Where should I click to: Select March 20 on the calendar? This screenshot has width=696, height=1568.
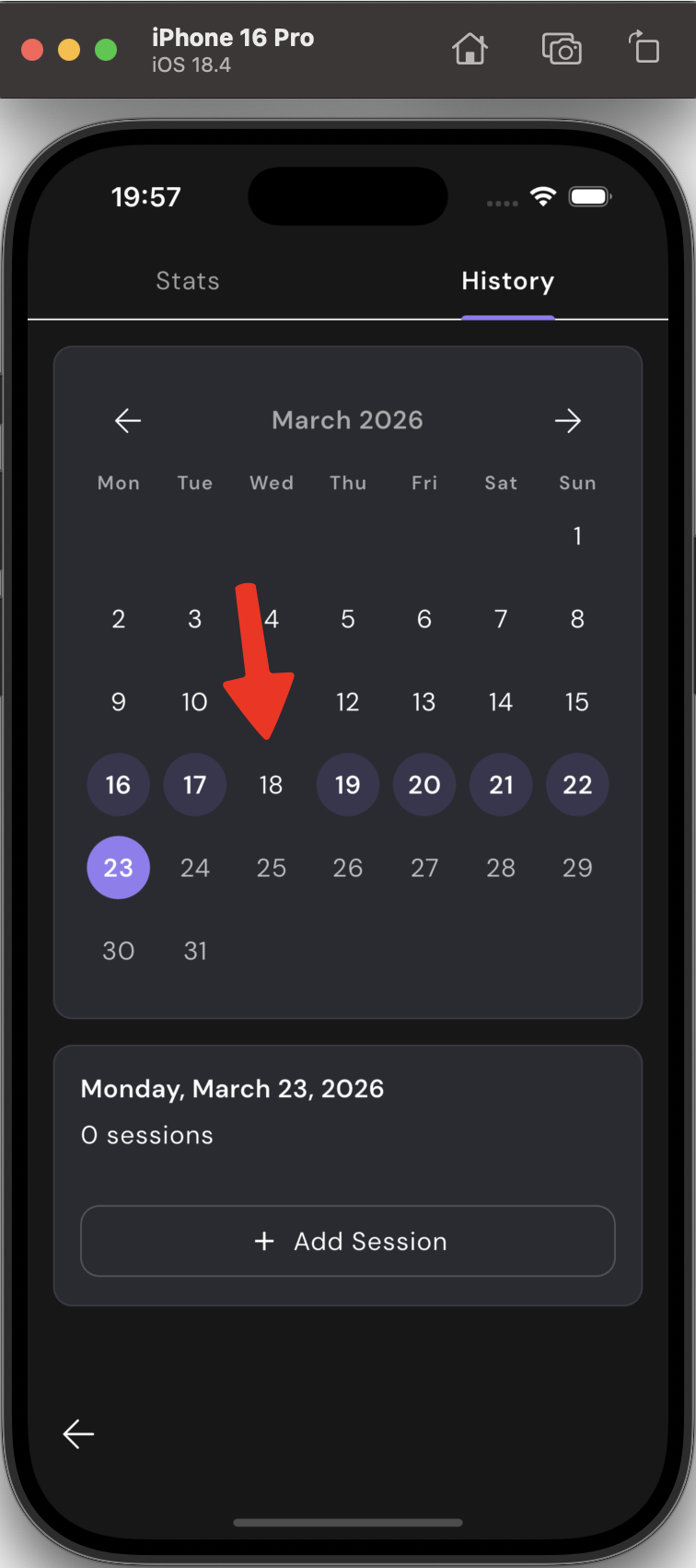point(424,785)
